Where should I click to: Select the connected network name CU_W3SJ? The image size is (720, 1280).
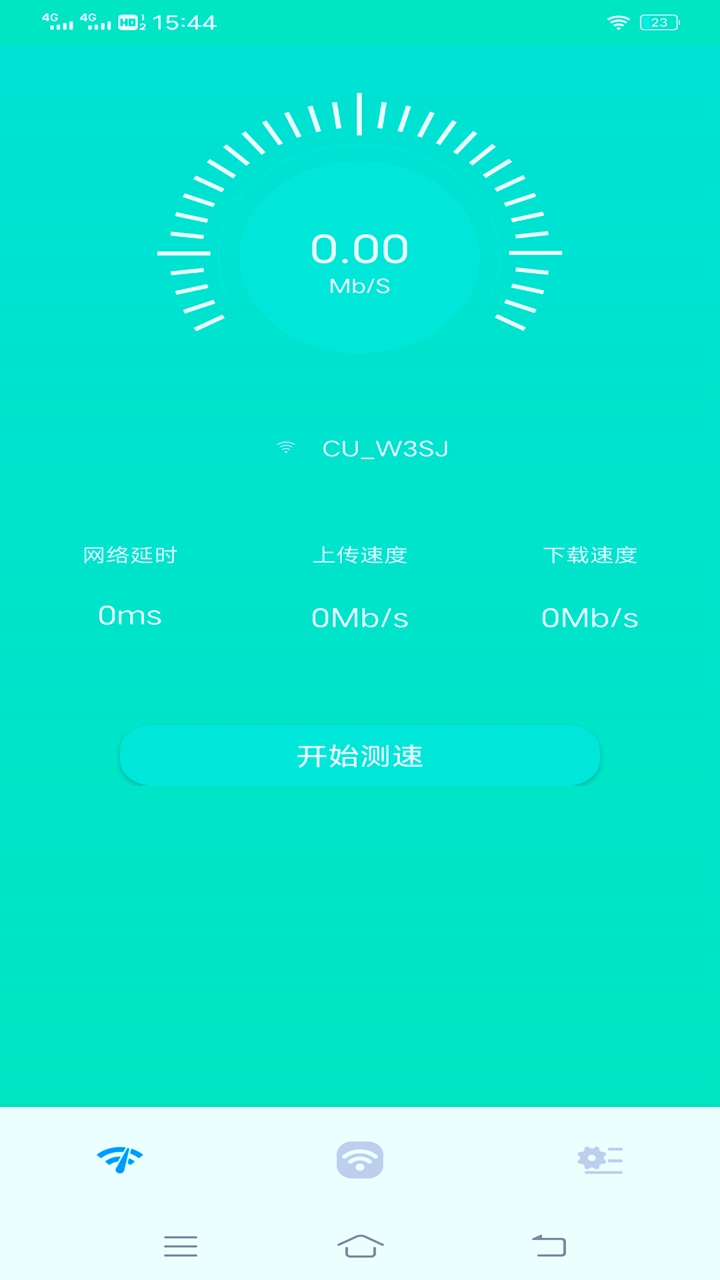coord(385,449)
